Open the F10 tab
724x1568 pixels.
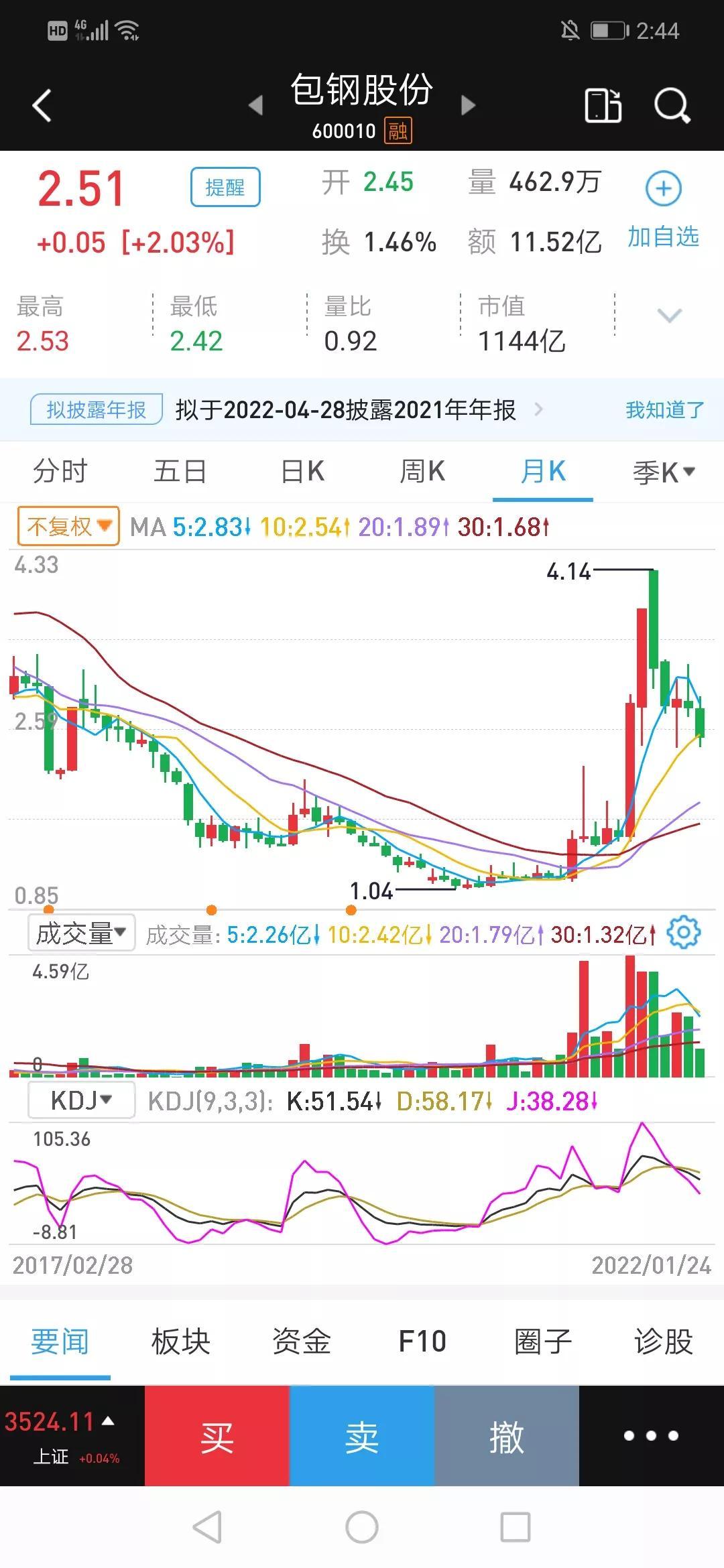[x=422, y=1342]
